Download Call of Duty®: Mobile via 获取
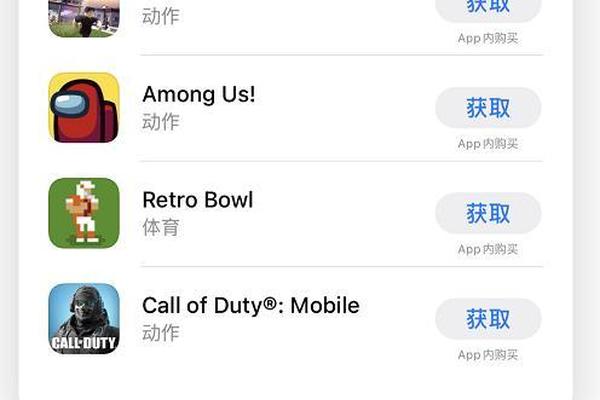Viewport: 600px width, 400px height. click(488, 319)
